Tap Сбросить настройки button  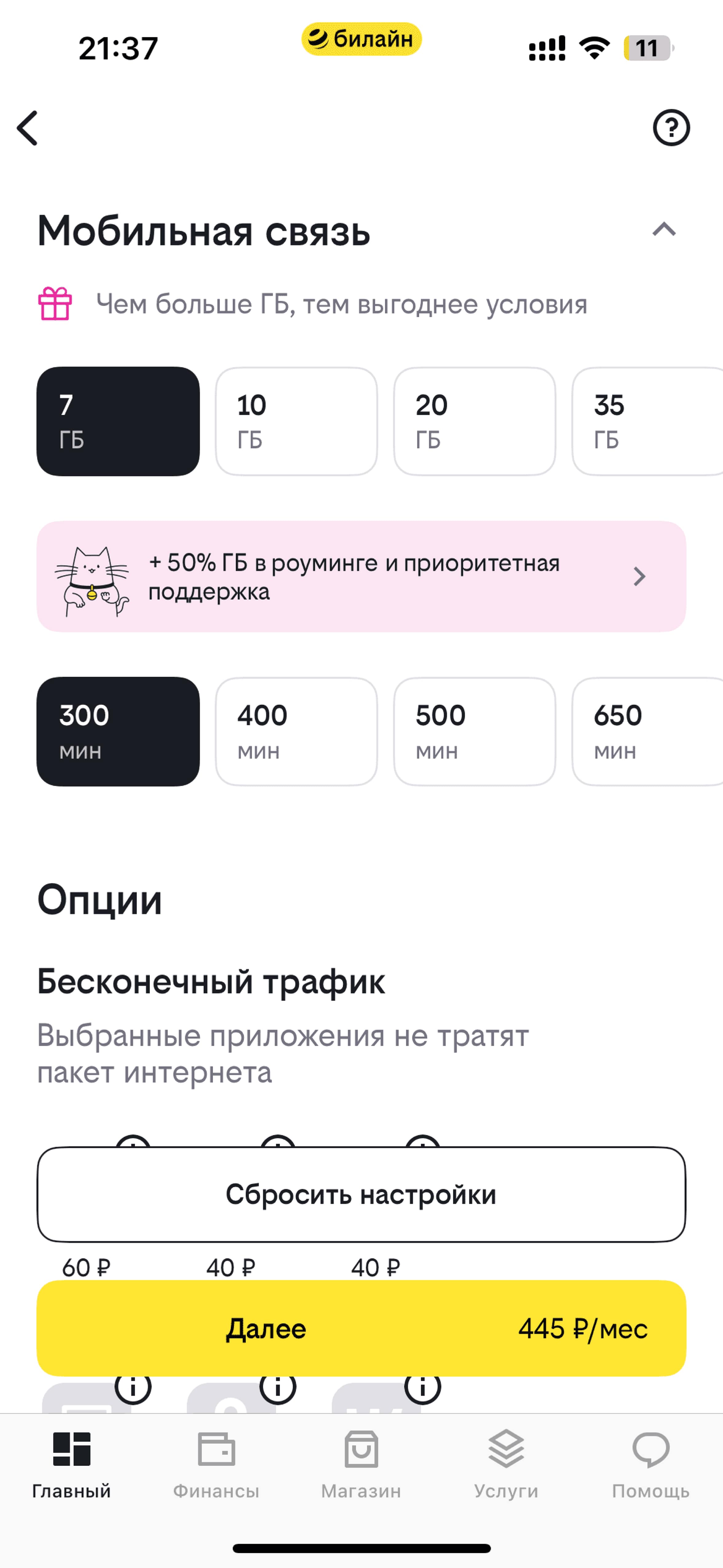tap(361, 1194)
